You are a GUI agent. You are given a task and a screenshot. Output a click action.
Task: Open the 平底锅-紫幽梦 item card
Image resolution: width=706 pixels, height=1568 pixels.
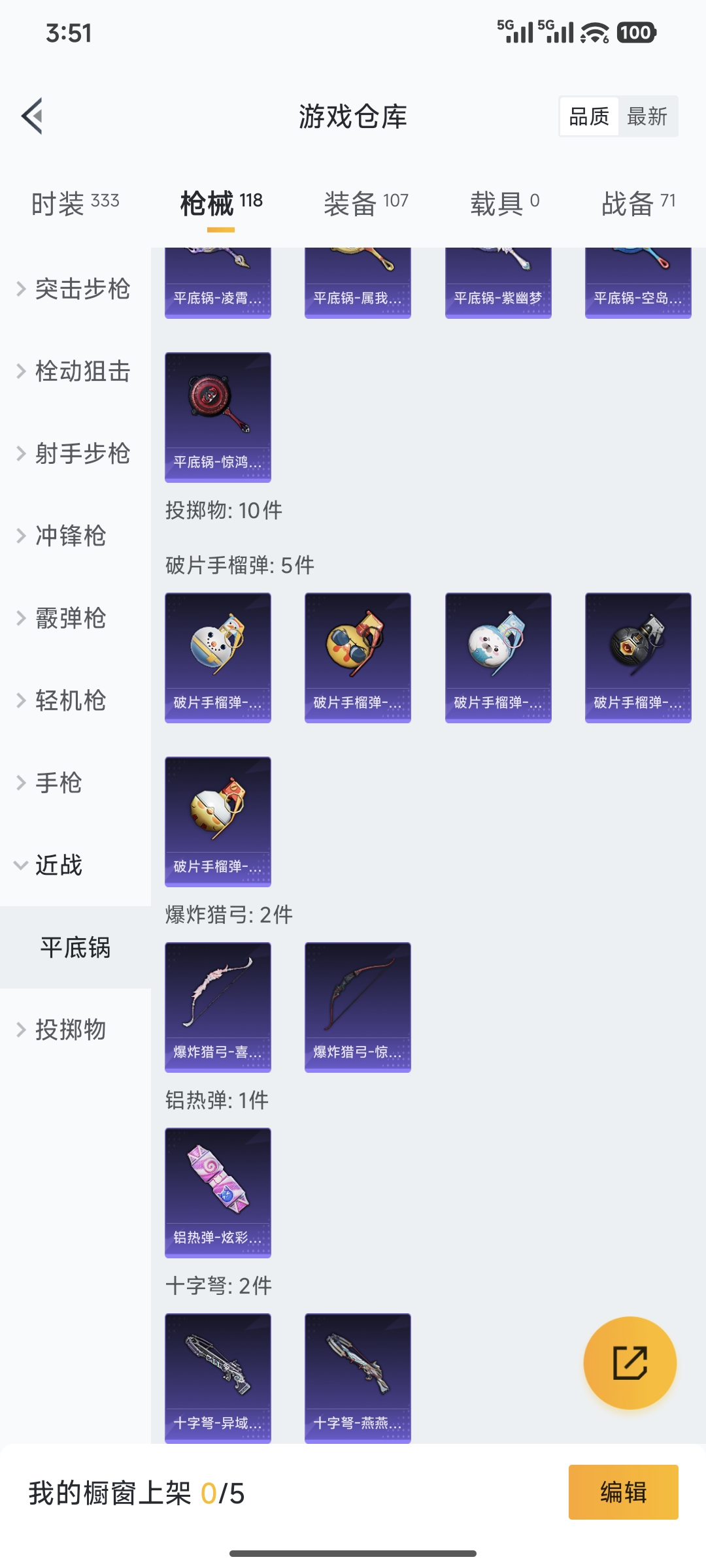tap(497, 281)
